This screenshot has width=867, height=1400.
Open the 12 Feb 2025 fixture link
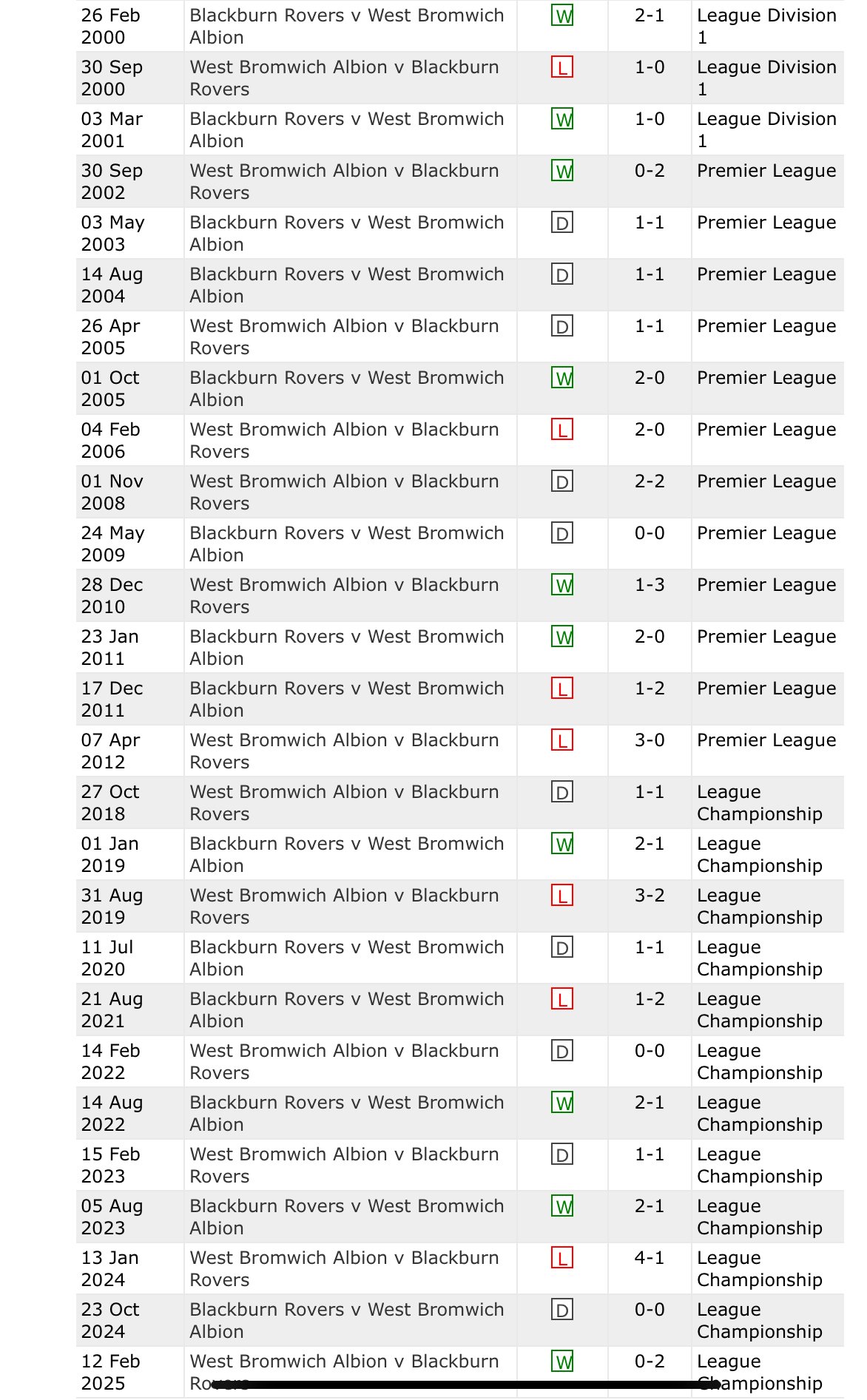[x=344, y=1372]
